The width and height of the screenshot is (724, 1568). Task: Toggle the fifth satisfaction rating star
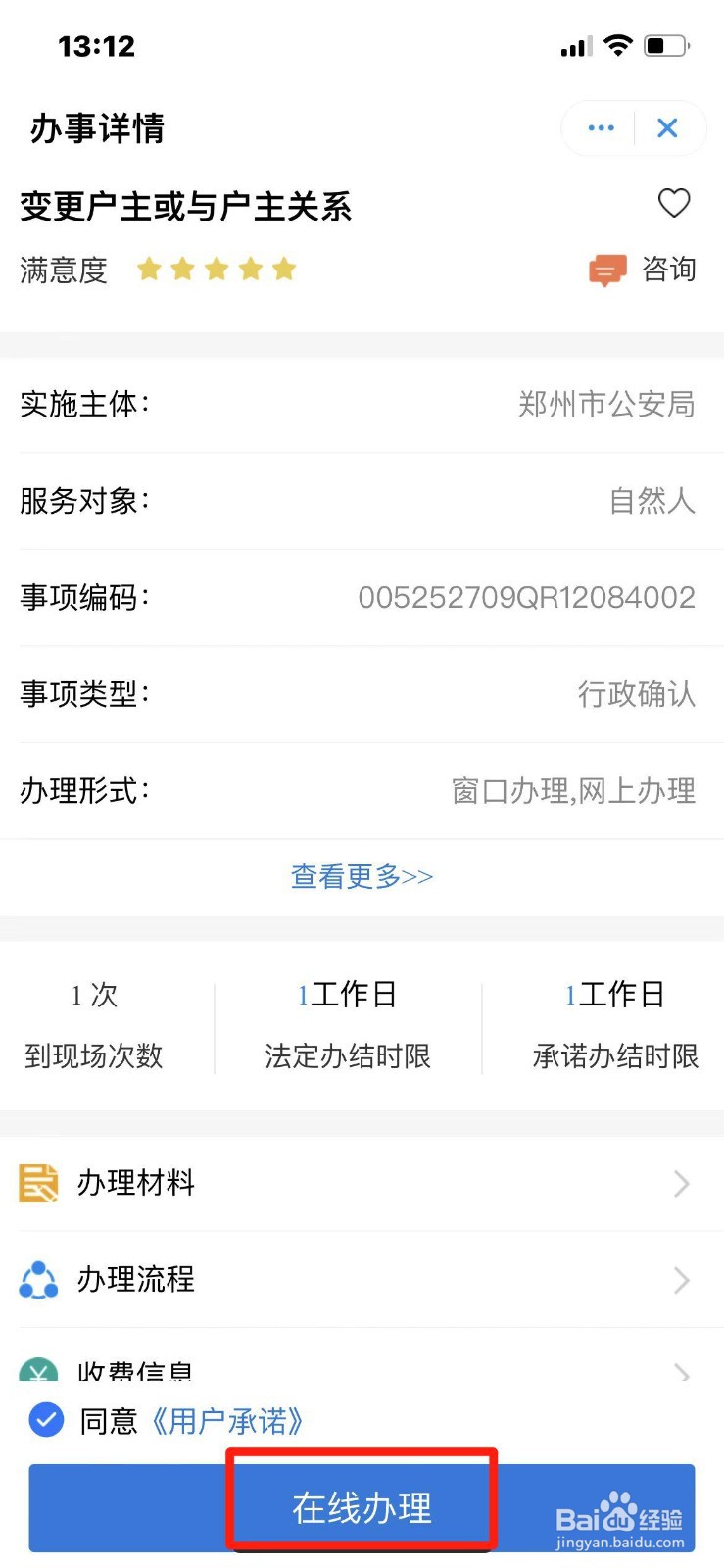tap(284, 269)
